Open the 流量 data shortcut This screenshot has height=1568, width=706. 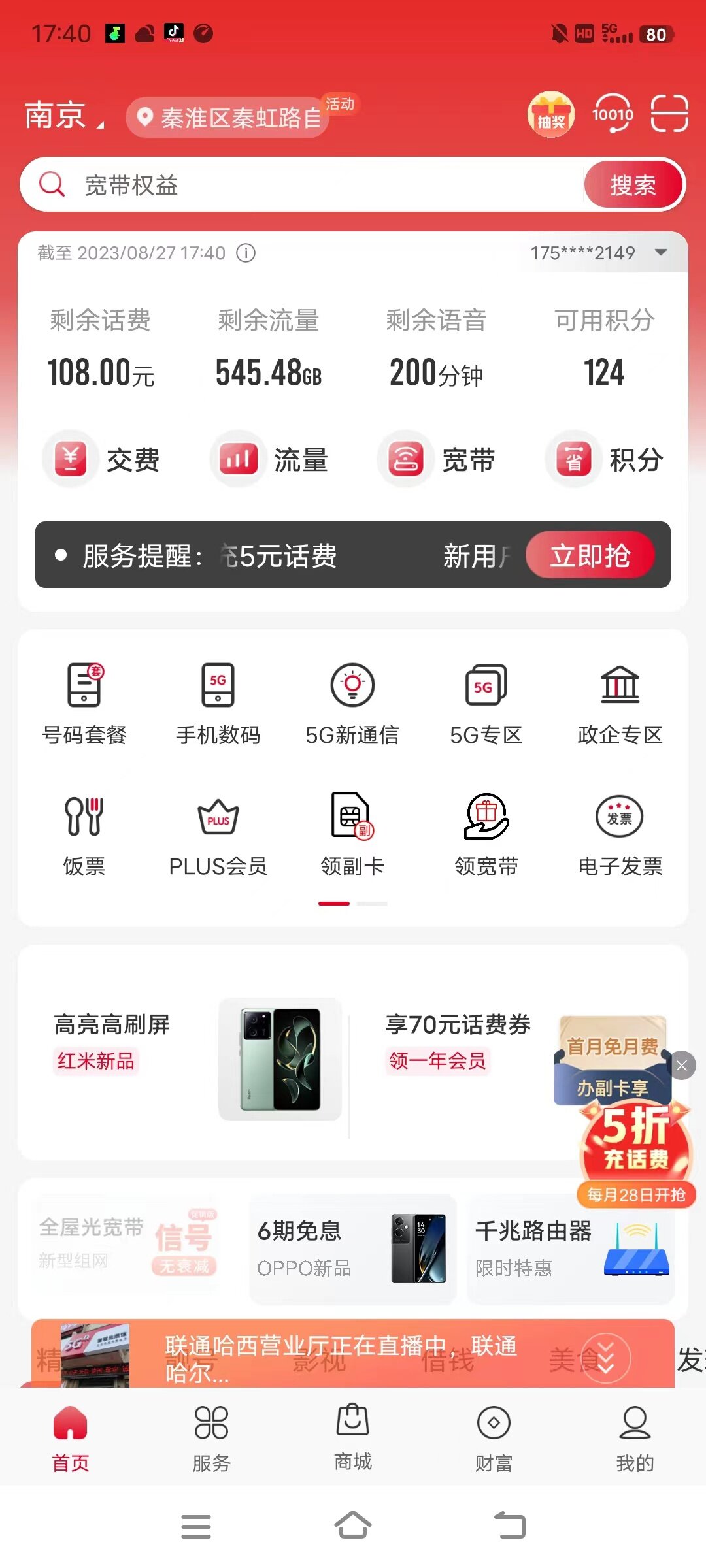point(271,459)
